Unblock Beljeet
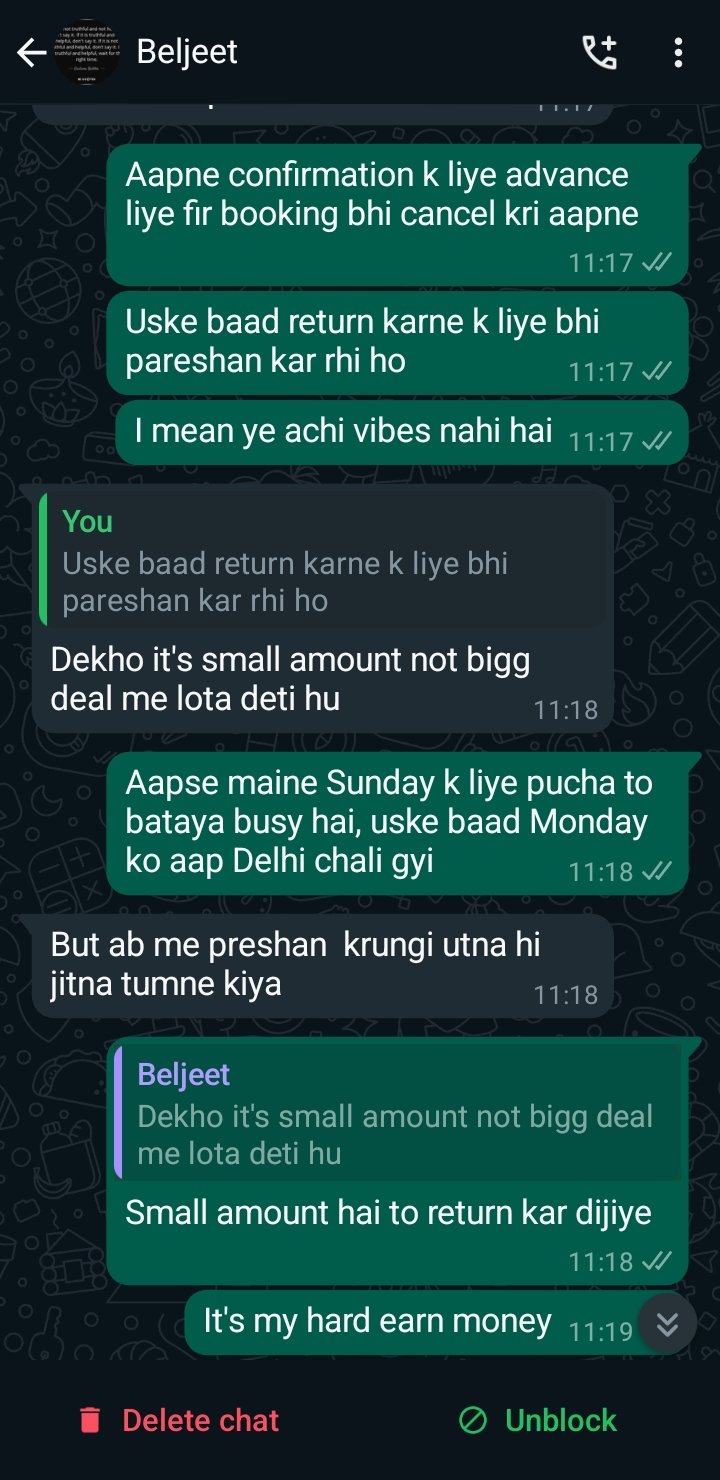This screenshot has width=720, height=1480. 538,1420
